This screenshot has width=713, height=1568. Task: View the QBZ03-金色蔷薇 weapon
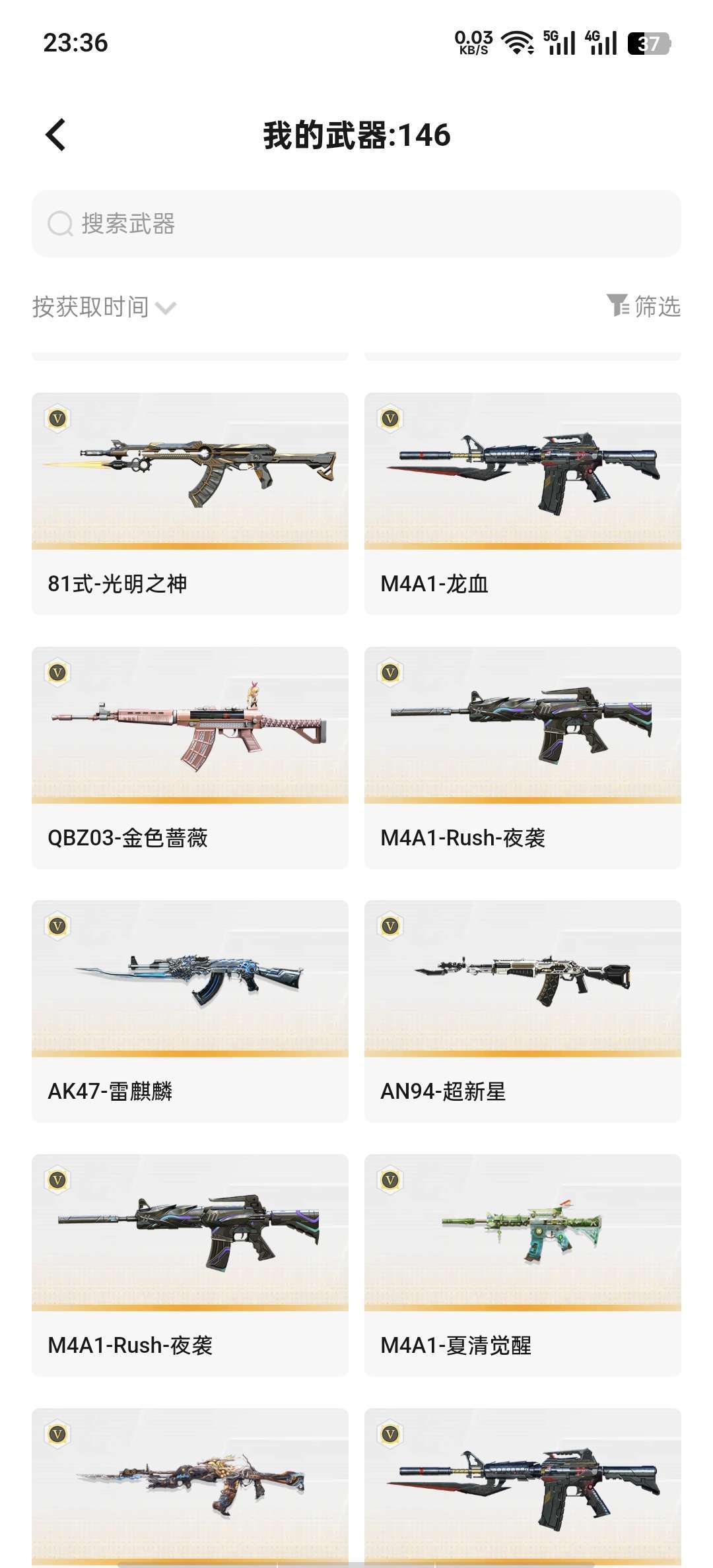click(x=190, y=757)
